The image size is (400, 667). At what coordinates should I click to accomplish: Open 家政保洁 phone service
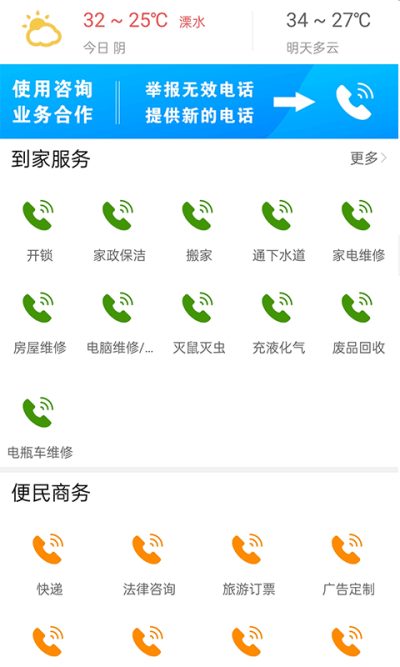tap(119, 231)
